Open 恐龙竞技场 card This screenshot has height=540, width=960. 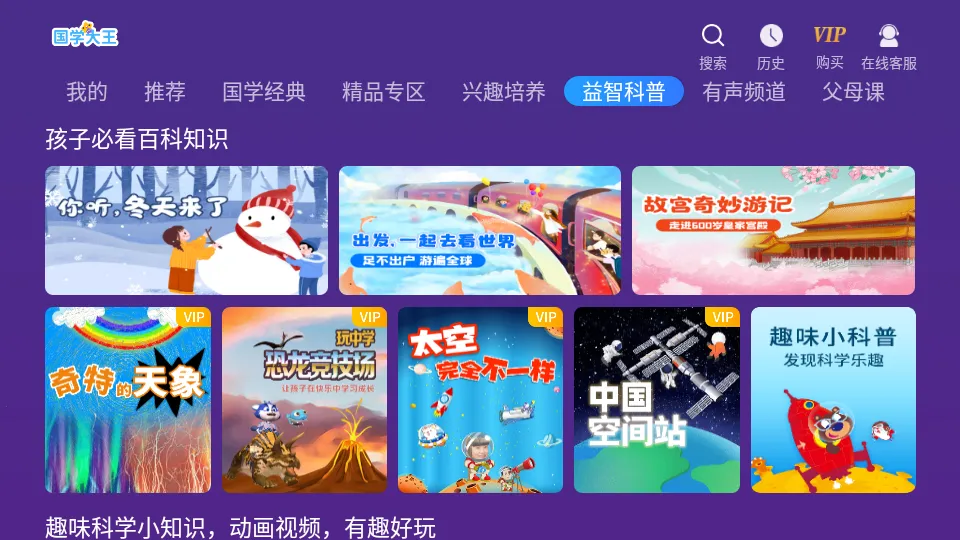click(x=304, y=400)
